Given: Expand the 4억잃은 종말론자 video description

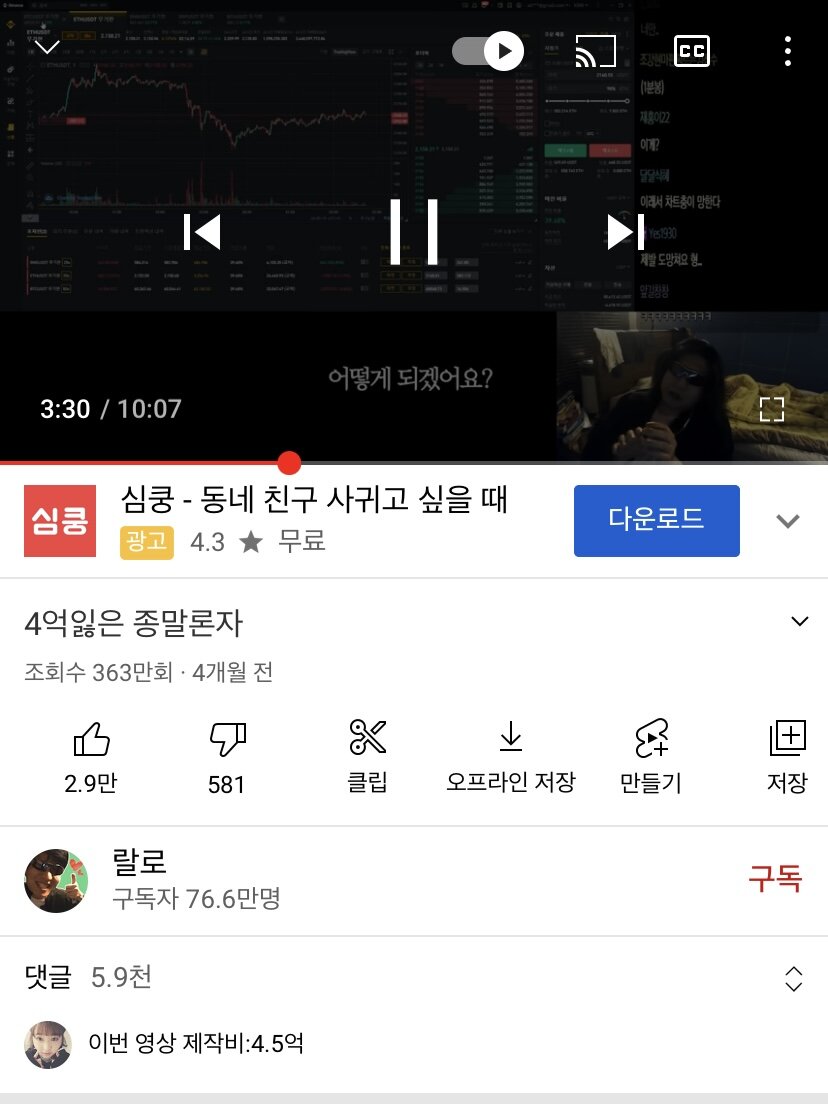Looking at the screenshot, I should [797, 620].
